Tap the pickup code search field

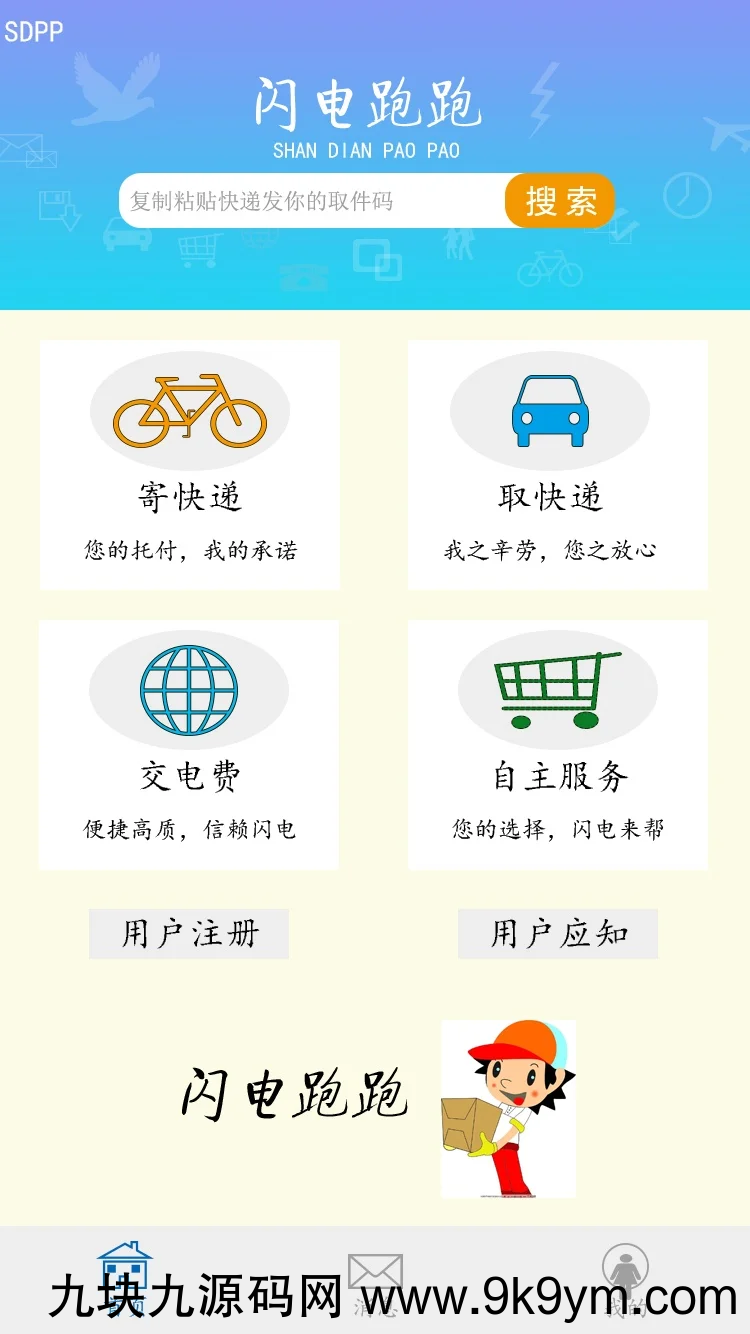pos(312,201)
